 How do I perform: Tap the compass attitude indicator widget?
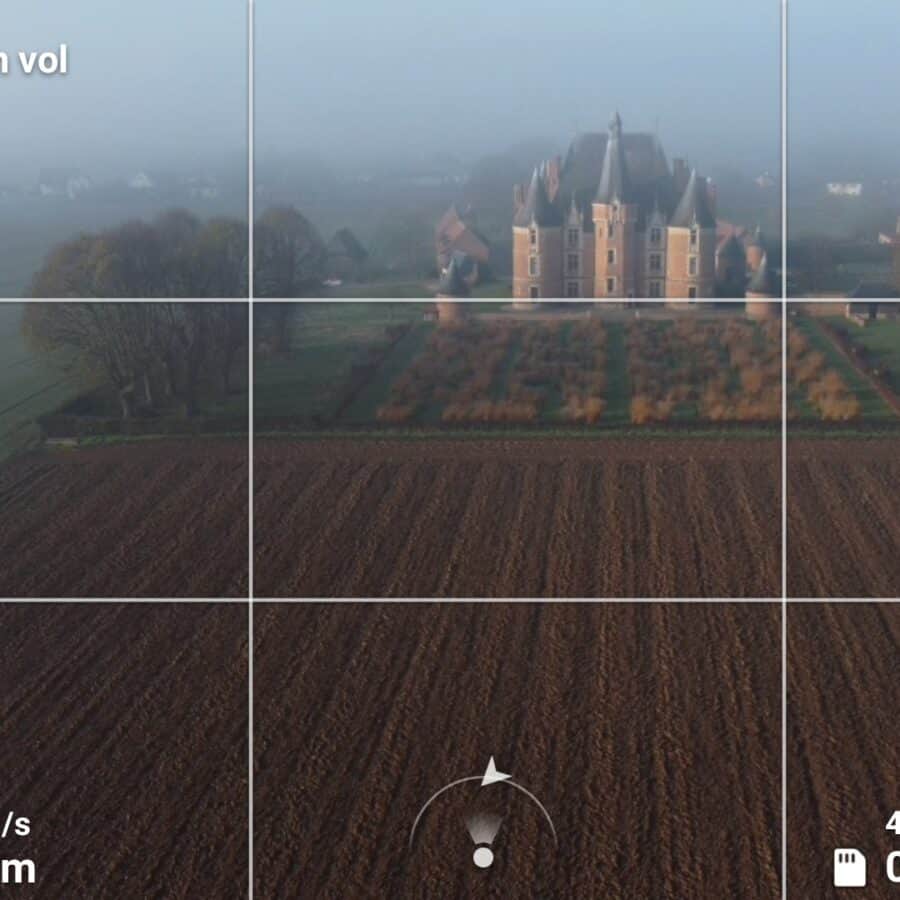483,815
